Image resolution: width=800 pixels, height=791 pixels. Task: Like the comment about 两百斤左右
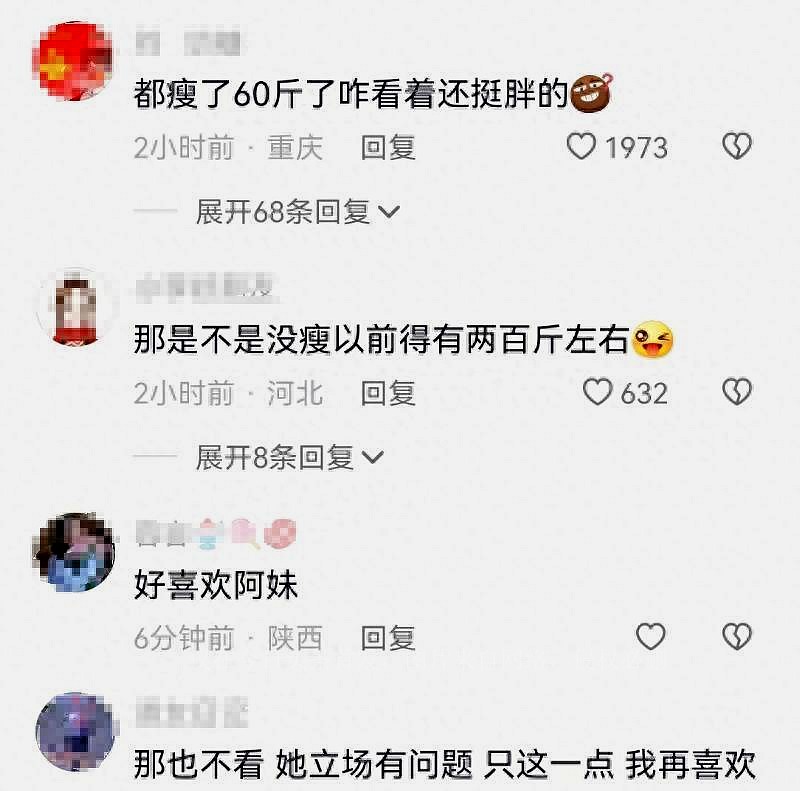pyautogui.click(x=598, y=393)
